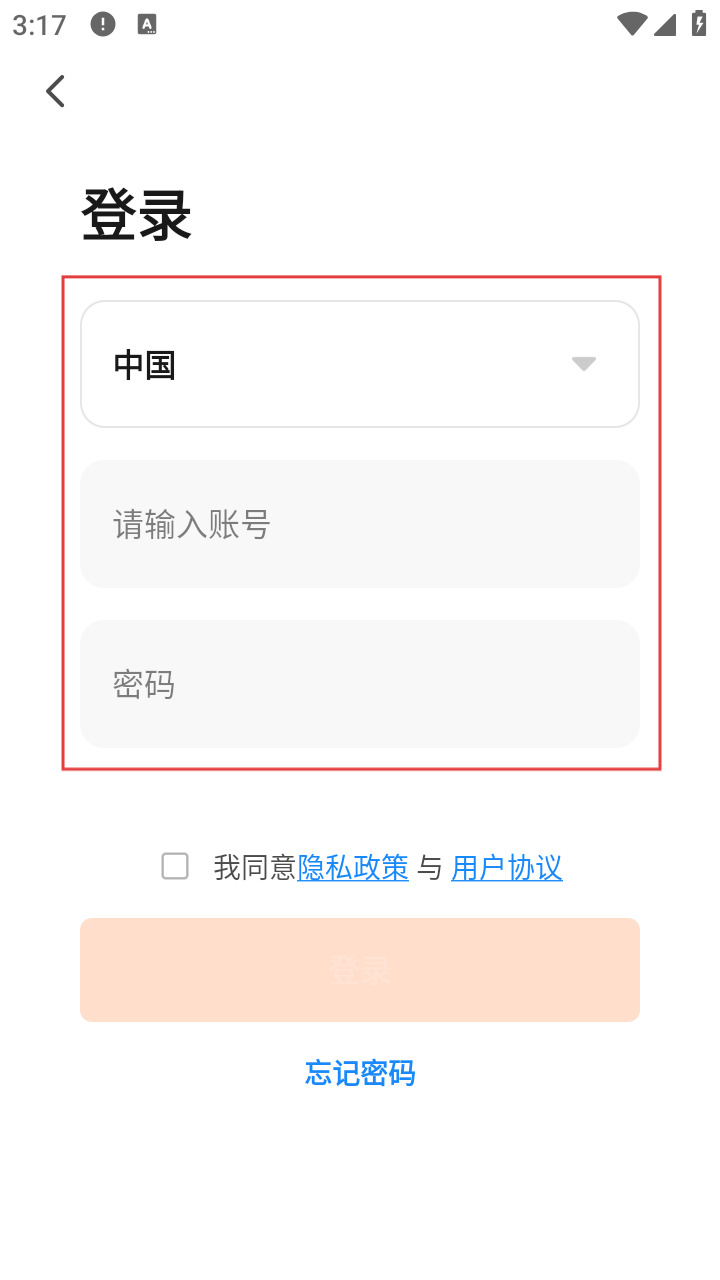720x1280 pixels.
Task: Tap the orange 登录 button
Action: point(359,970)
